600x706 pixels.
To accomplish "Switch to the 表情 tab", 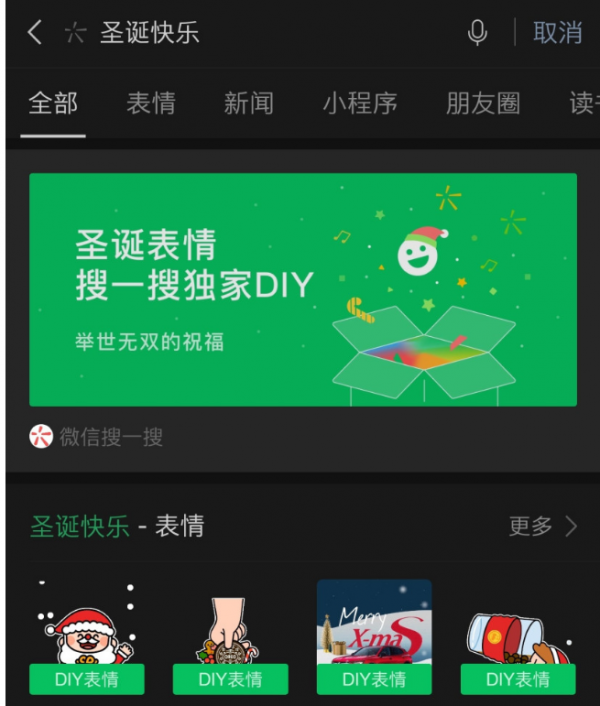I will pos(151,103).
